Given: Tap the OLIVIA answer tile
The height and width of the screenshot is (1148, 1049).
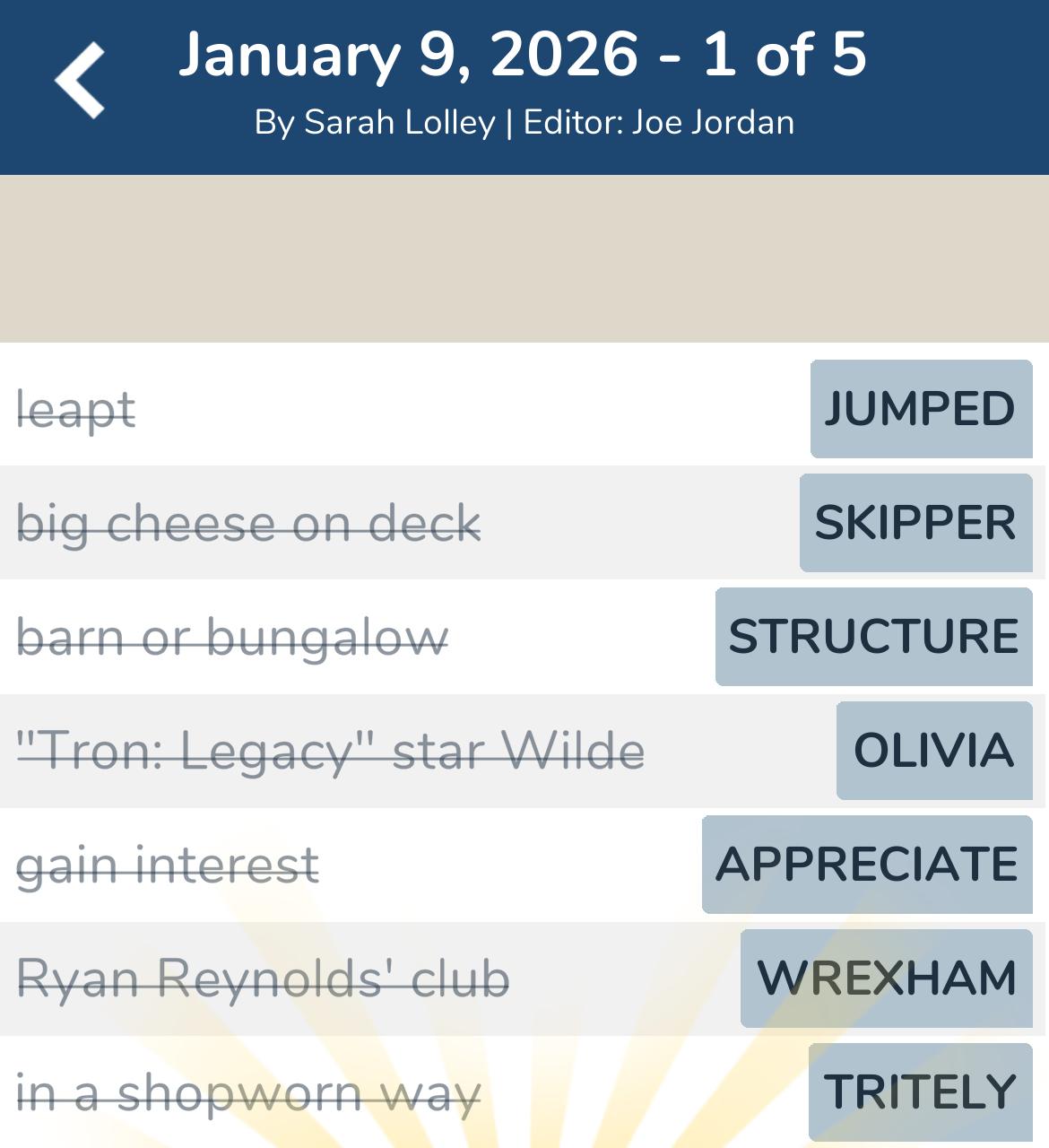Looking at the screenshot, I should (x=933, y=749).
